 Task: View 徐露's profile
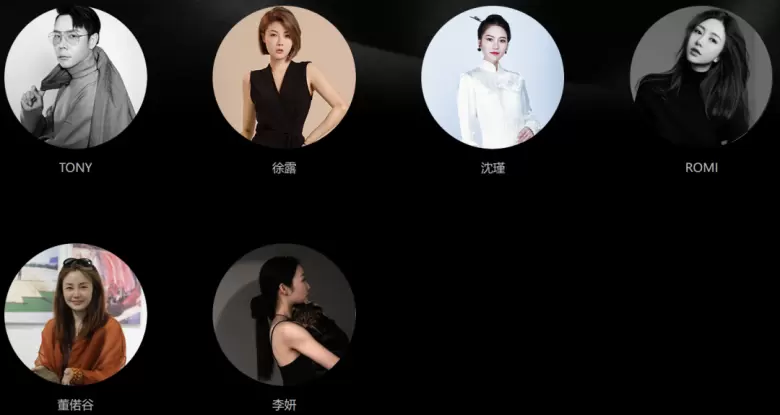(284, 78)
